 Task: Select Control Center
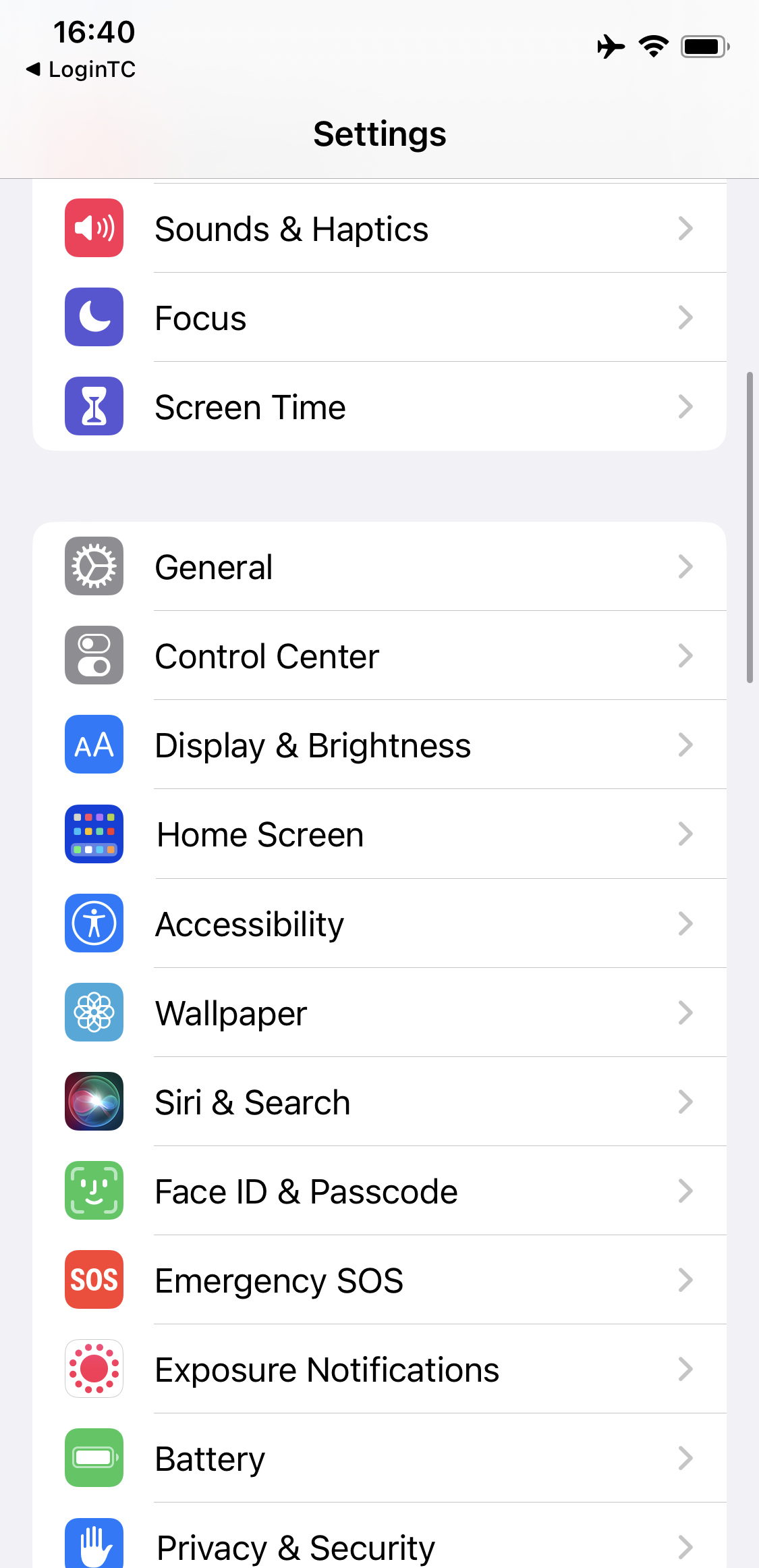click(379, 656)
